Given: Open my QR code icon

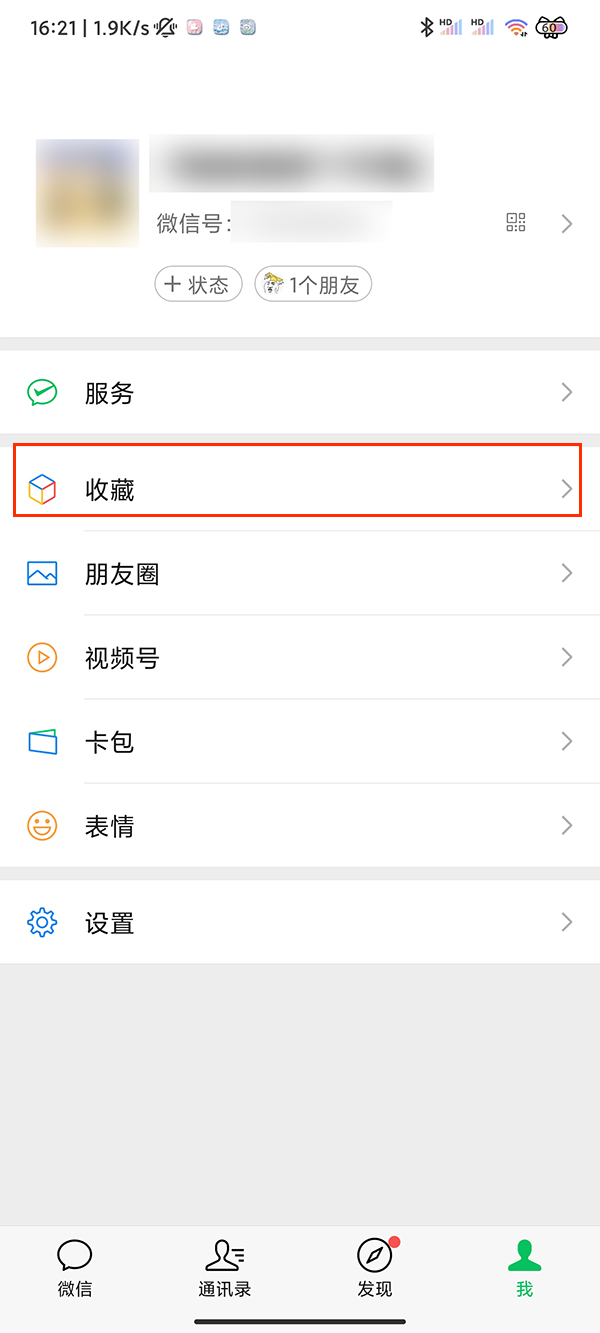Looking at the screenshot, I should click(x=516, y=223).
